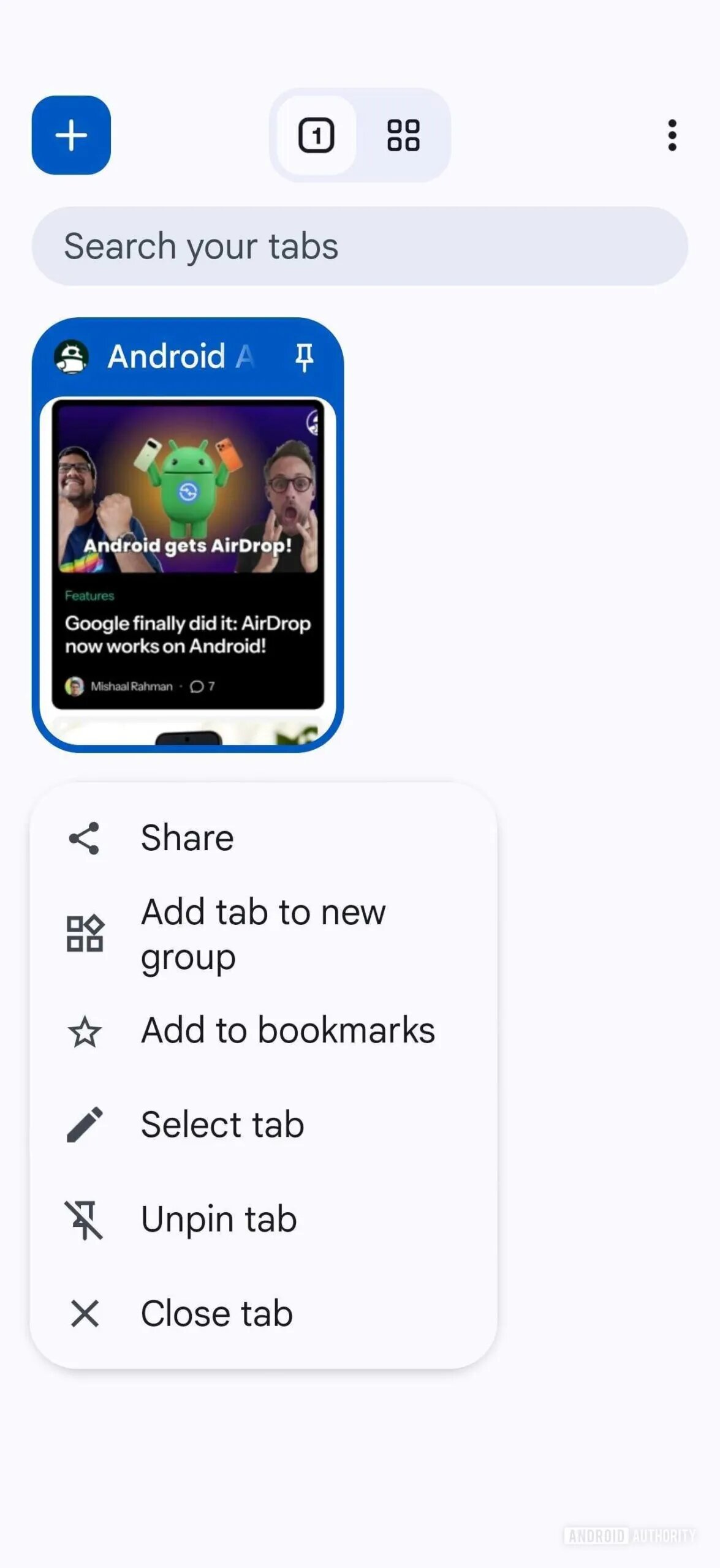Open the pinned Android Authority tab card
The width and height of the screenshot is (720, 1568).
[188, 551]
